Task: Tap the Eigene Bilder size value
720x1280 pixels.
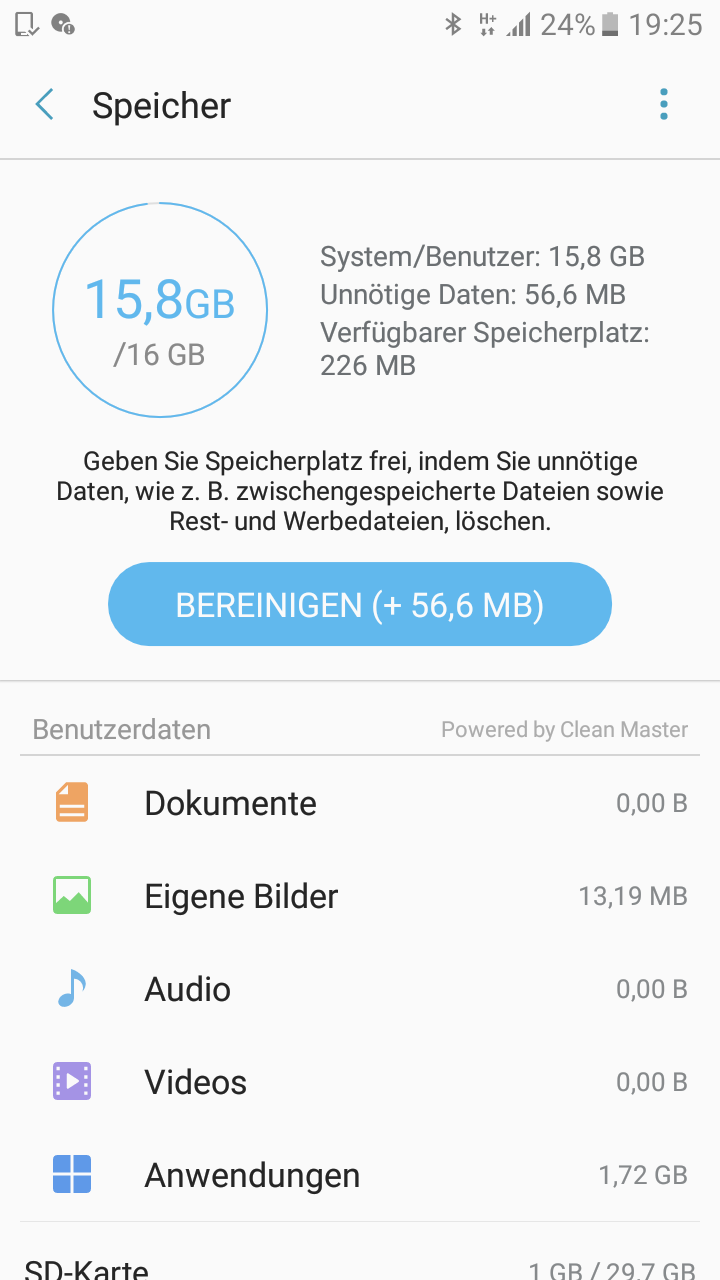Action: coord(633,895)
